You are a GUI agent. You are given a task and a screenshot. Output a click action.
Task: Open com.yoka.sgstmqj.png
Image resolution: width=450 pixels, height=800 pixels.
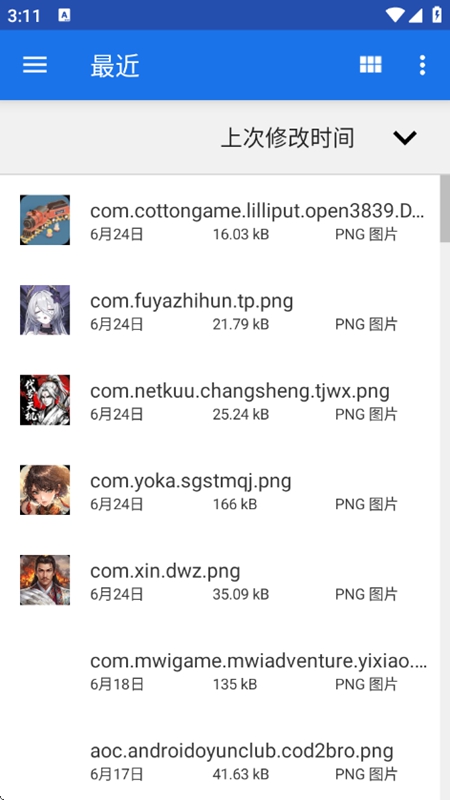(x=220, y=490)
